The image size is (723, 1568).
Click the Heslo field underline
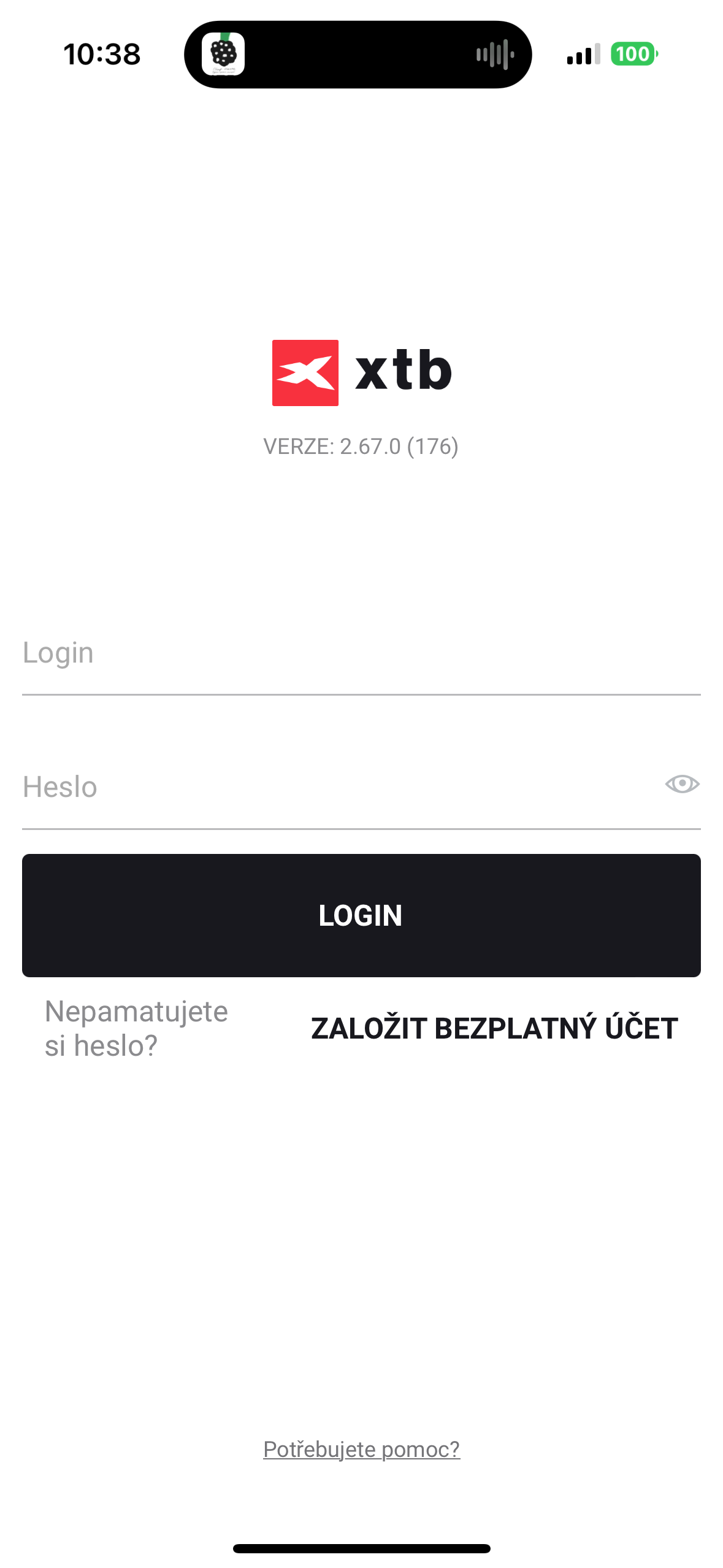(x=361, y=829)
